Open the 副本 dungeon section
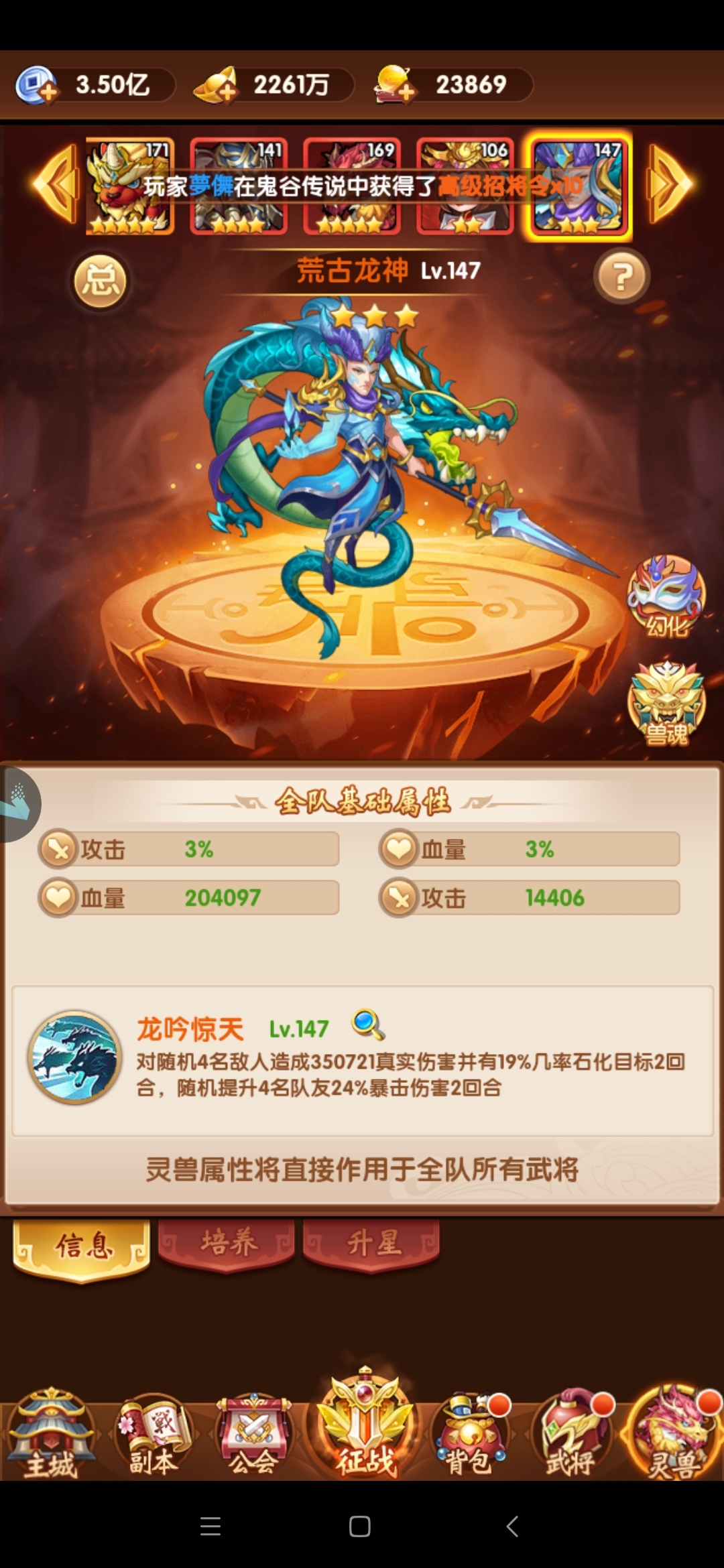The width and height of the screenshot is (724, 1568). coord(153,1434)
